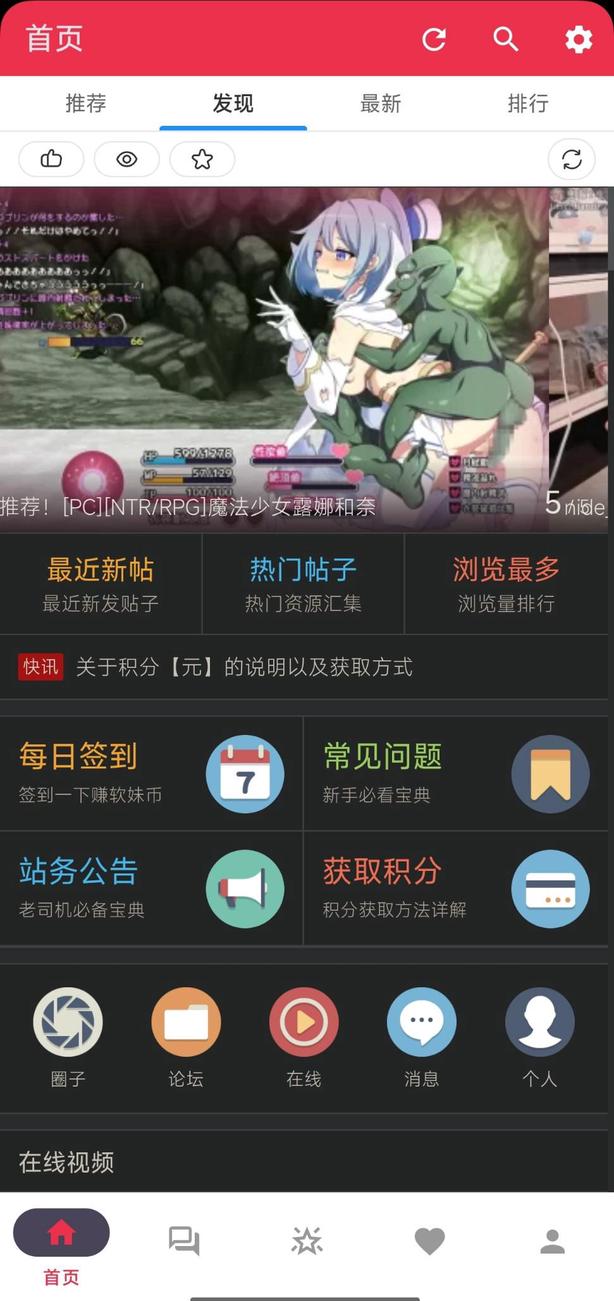Screen dimensions: 614x1301
Task: Switch to the 最新 tab
Action: click(380, 104)
